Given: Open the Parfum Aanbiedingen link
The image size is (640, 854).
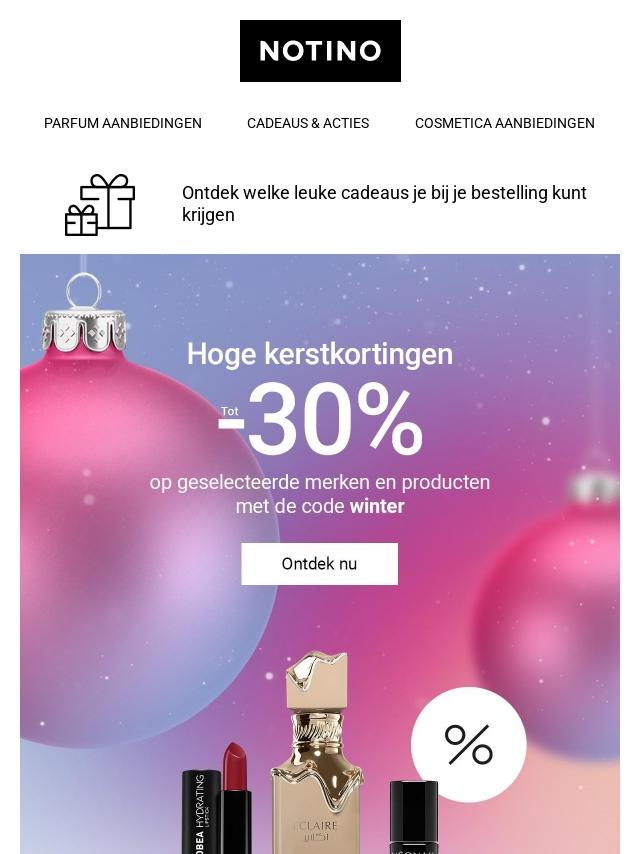Looking at the screenshot, I should (x=123, y=123).
